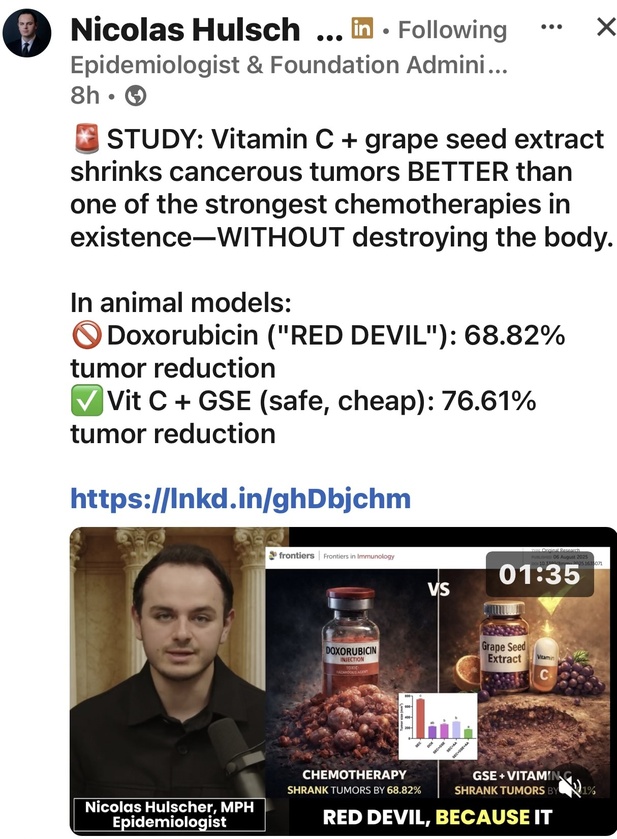This screenshot has width=617, height=839.
Task: Unmute the video sound
Action: click(573, 787)
